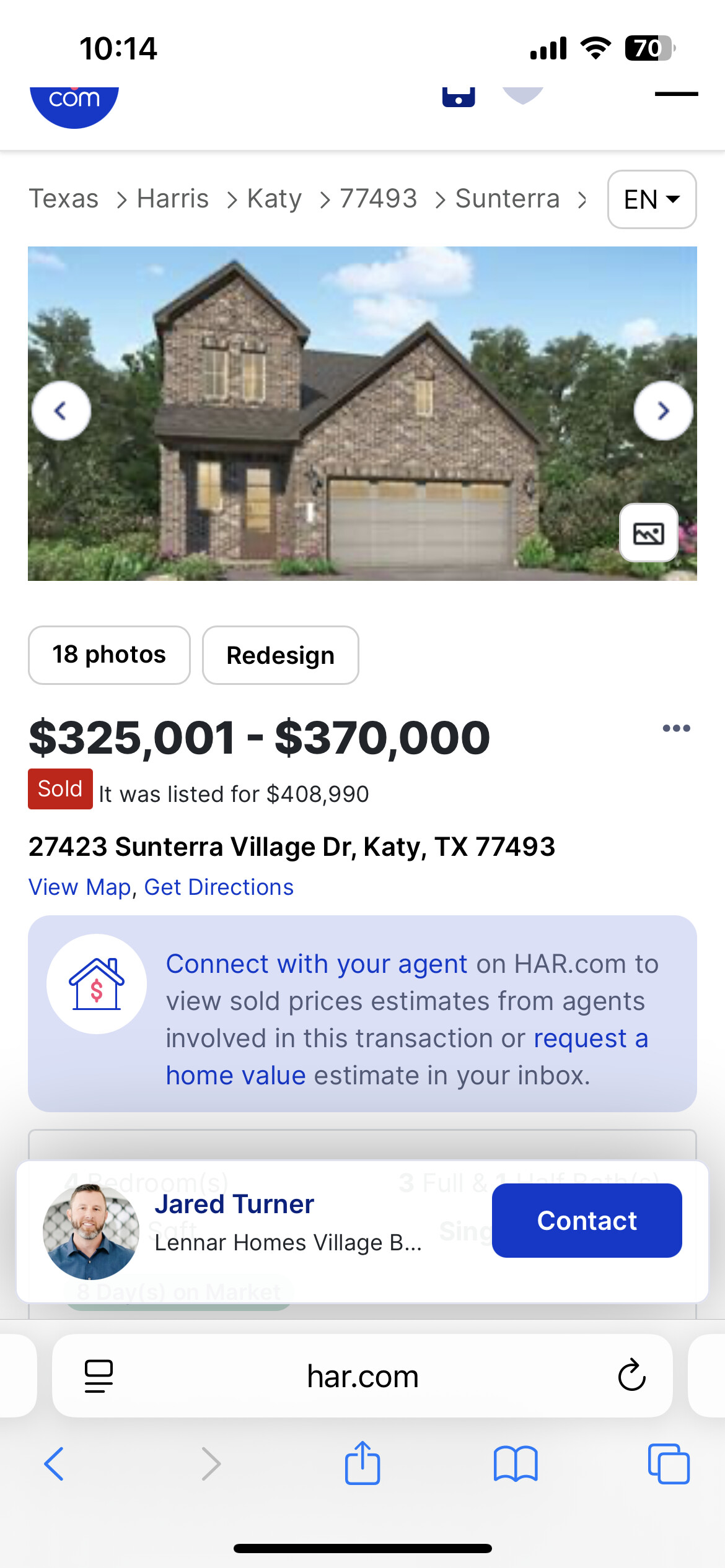The height and width of the screenshot is (1568, 725).
Task: Select the 77493 zip code breadcrumb
Action: (378, 199)
